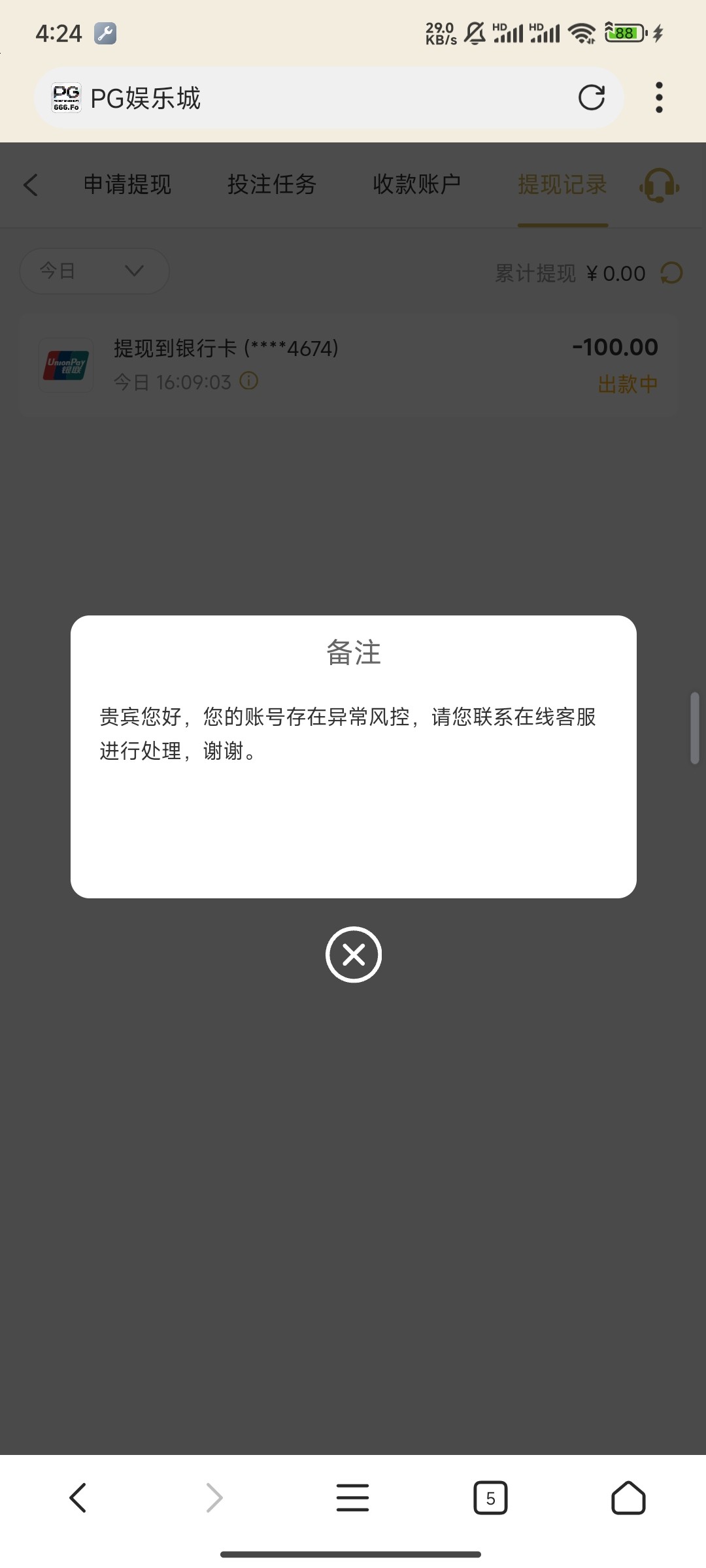Go to the browser home page

click(628, 1498)
